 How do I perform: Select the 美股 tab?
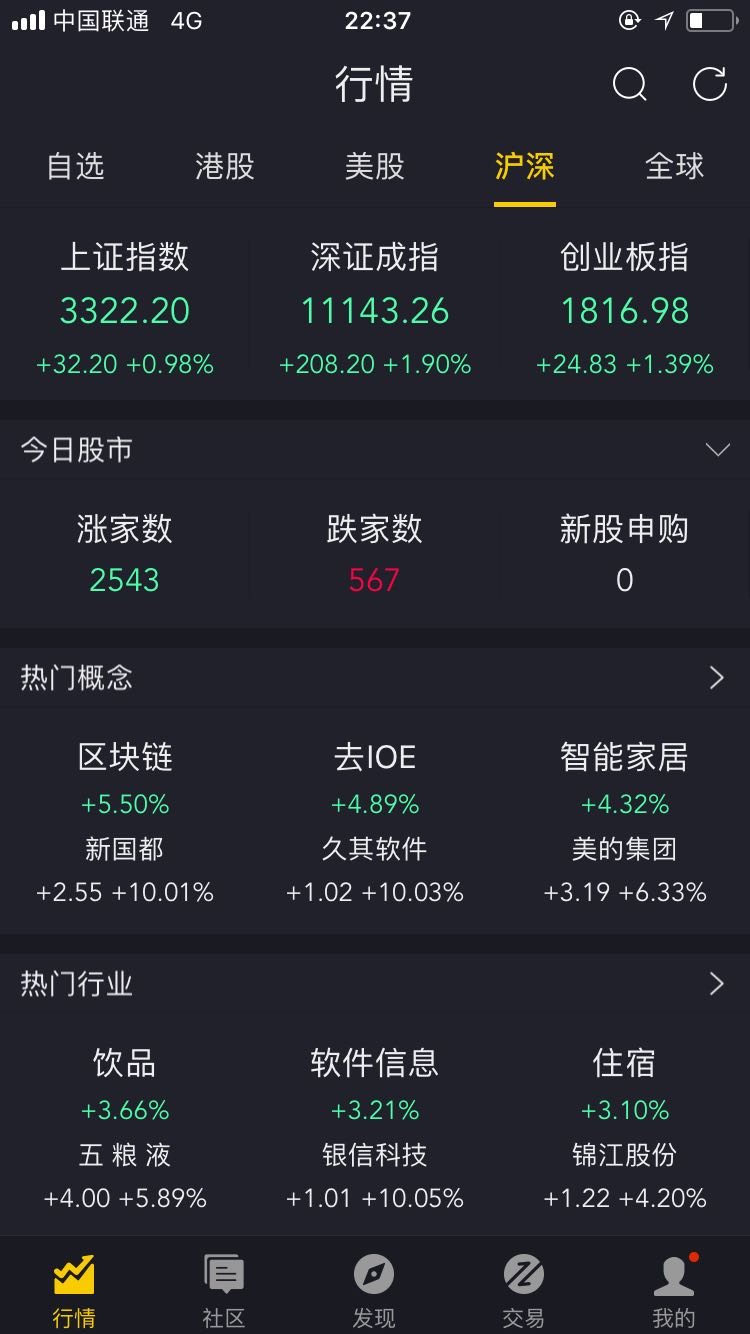click(x=375, y=166)
